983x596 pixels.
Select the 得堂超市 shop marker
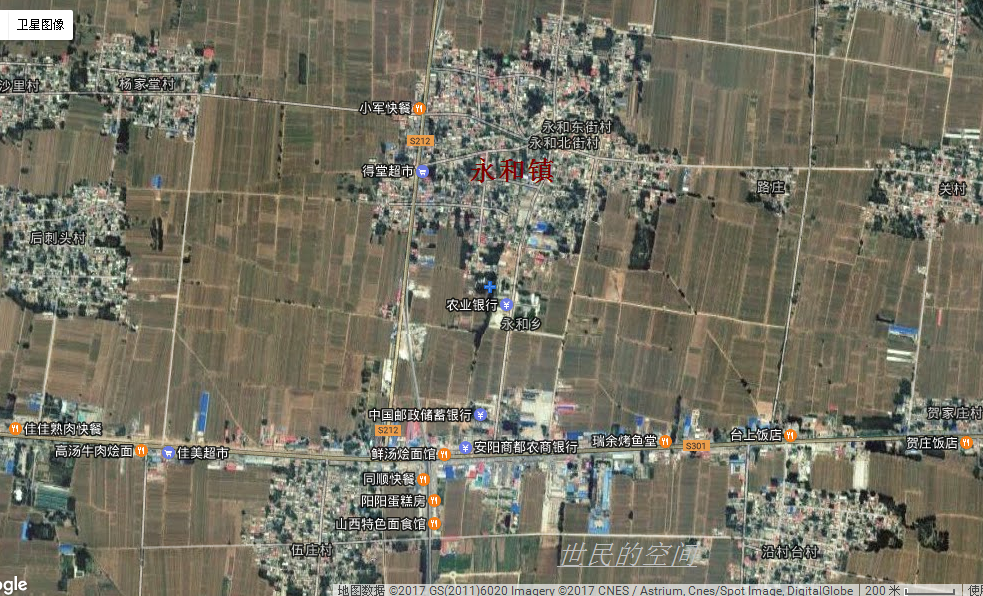(424, 171)
